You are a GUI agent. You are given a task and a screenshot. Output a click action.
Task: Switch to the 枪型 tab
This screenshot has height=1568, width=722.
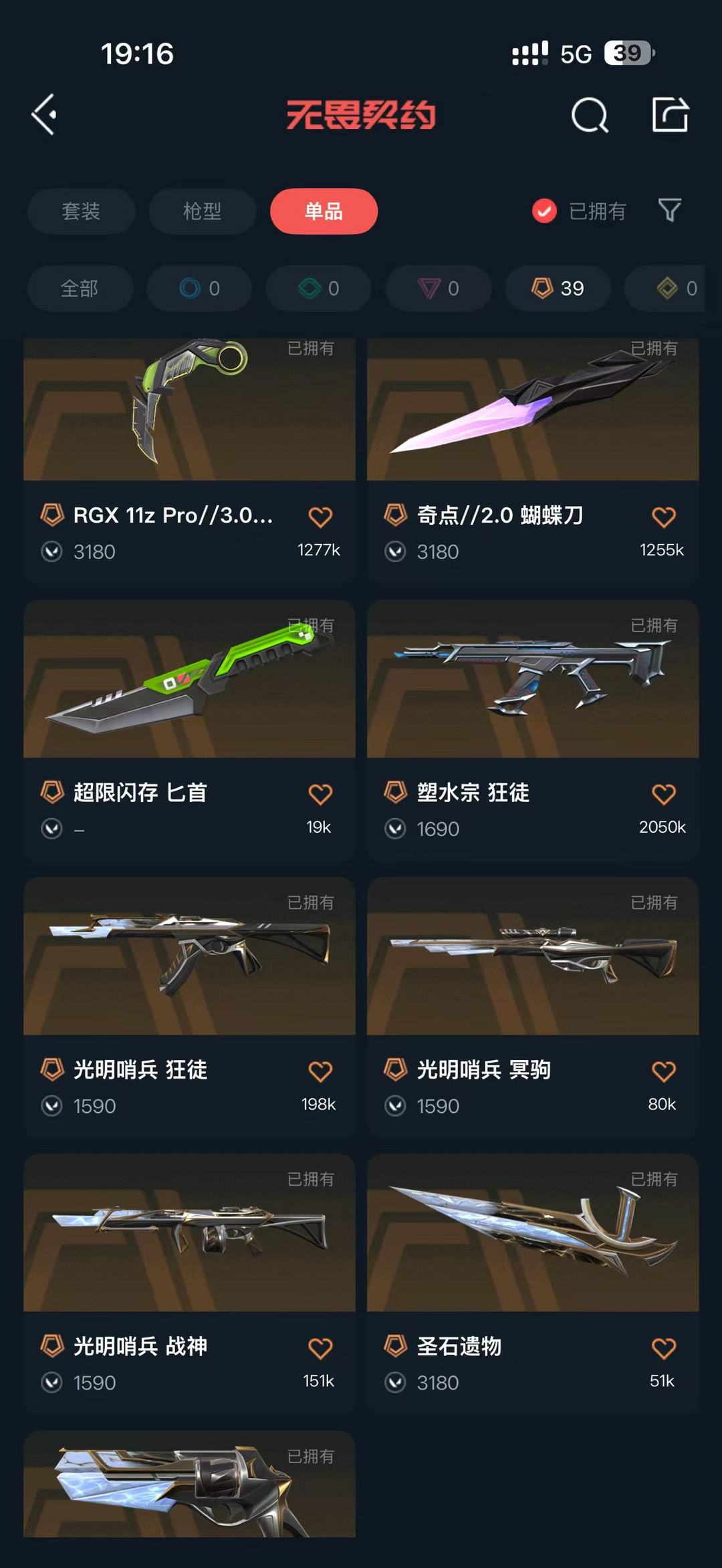202,211
